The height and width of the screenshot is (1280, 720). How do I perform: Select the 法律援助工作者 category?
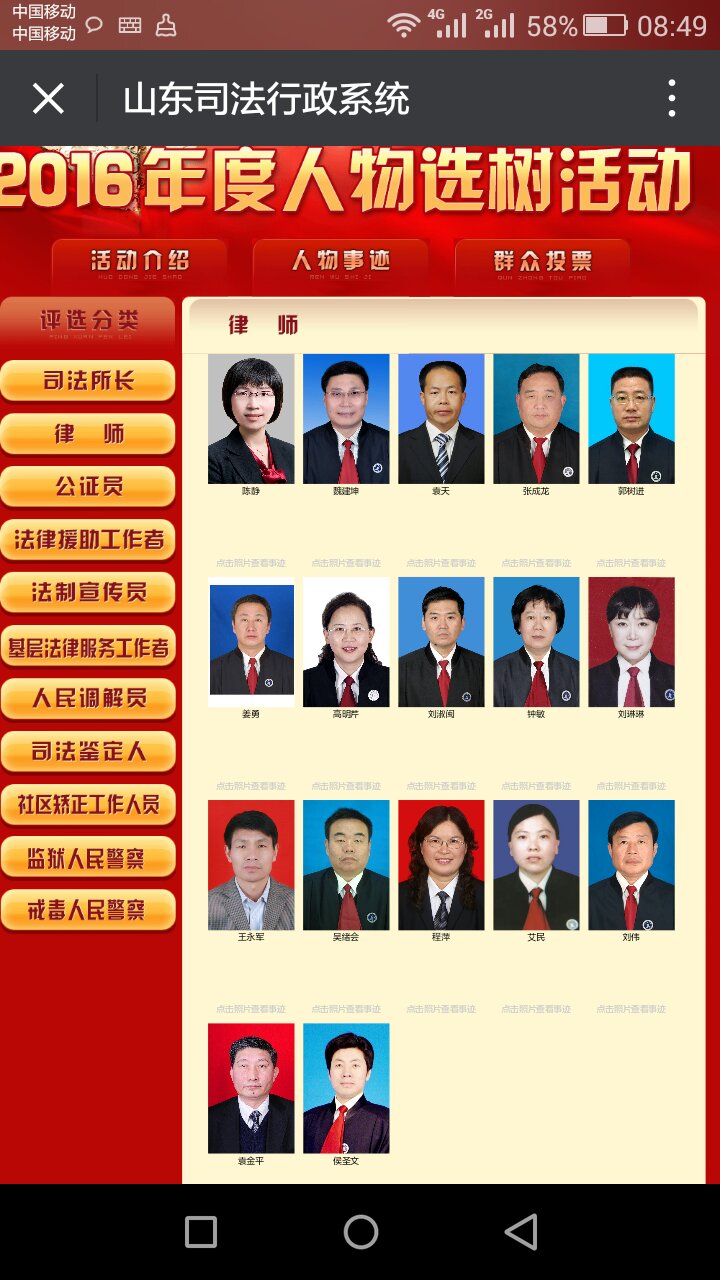tap(88, 540)
